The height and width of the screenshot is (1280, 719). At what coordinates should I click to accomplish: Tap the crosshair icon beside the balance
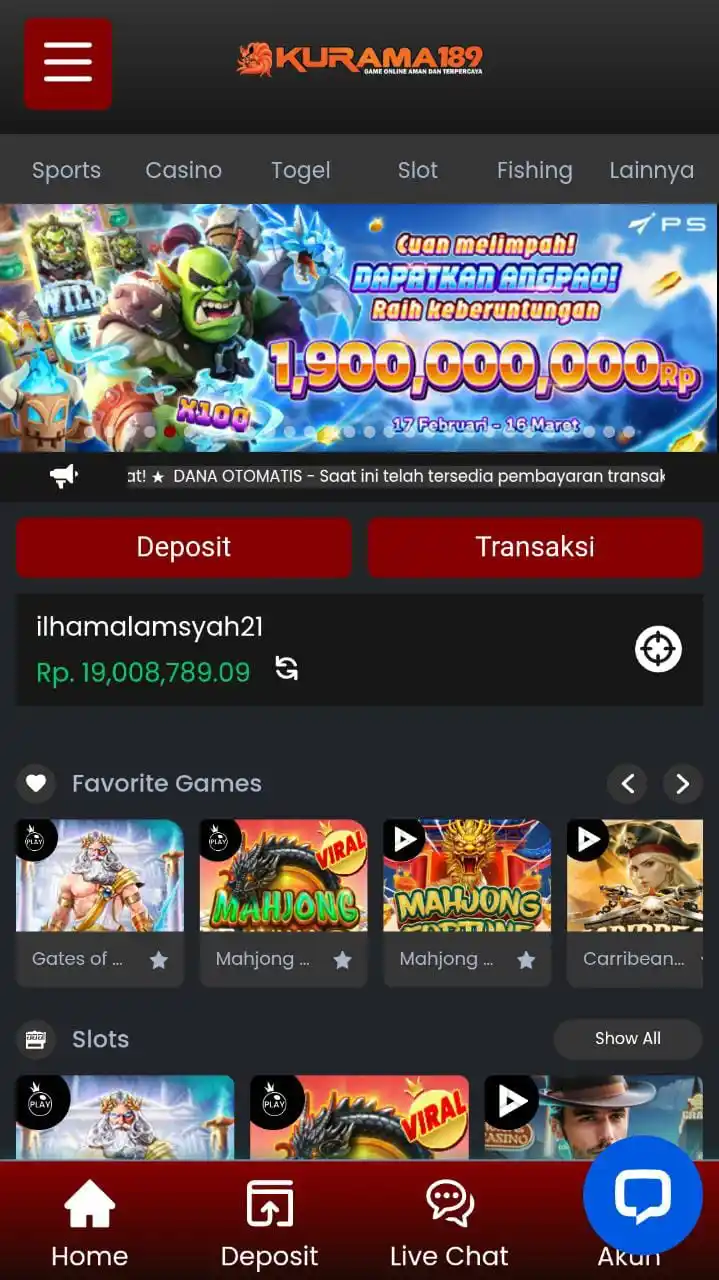[658, 649]
